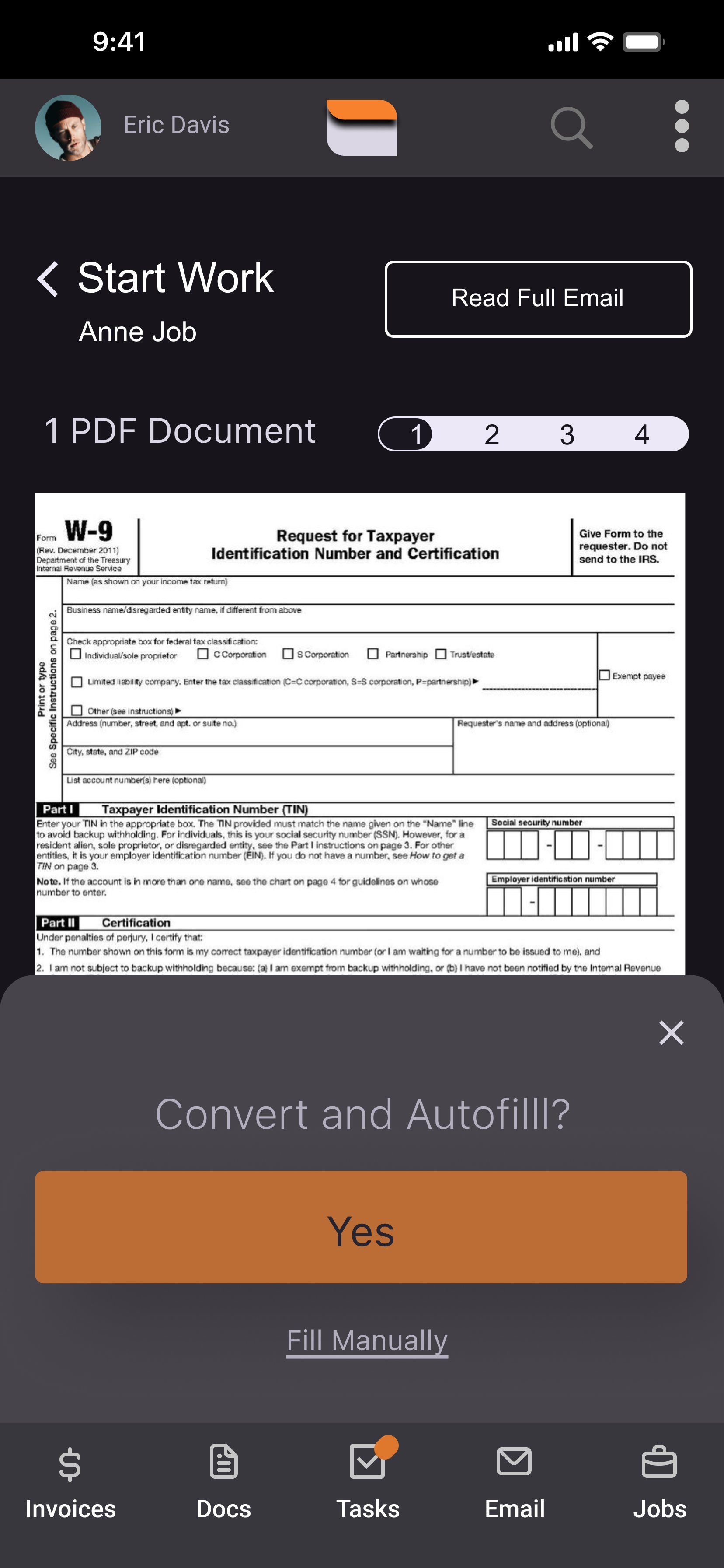Go back from Start Work
Screen dimensions: 724x1568
(48, 280)
